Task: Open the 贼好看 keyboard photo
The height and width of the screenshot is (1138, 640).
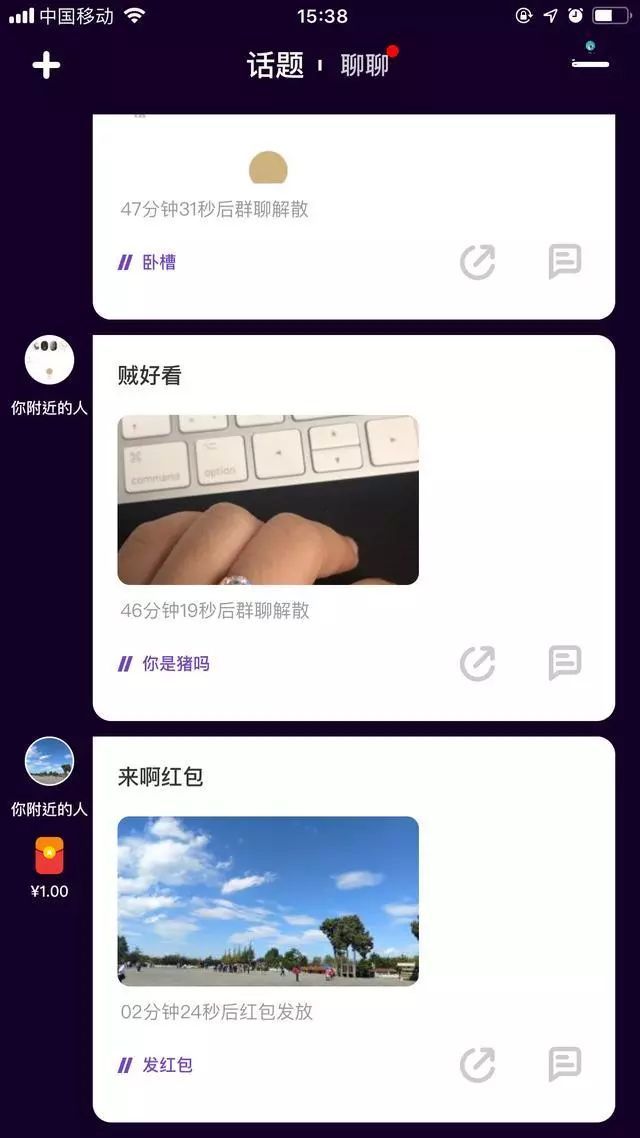Action: (x=268, y=500)
